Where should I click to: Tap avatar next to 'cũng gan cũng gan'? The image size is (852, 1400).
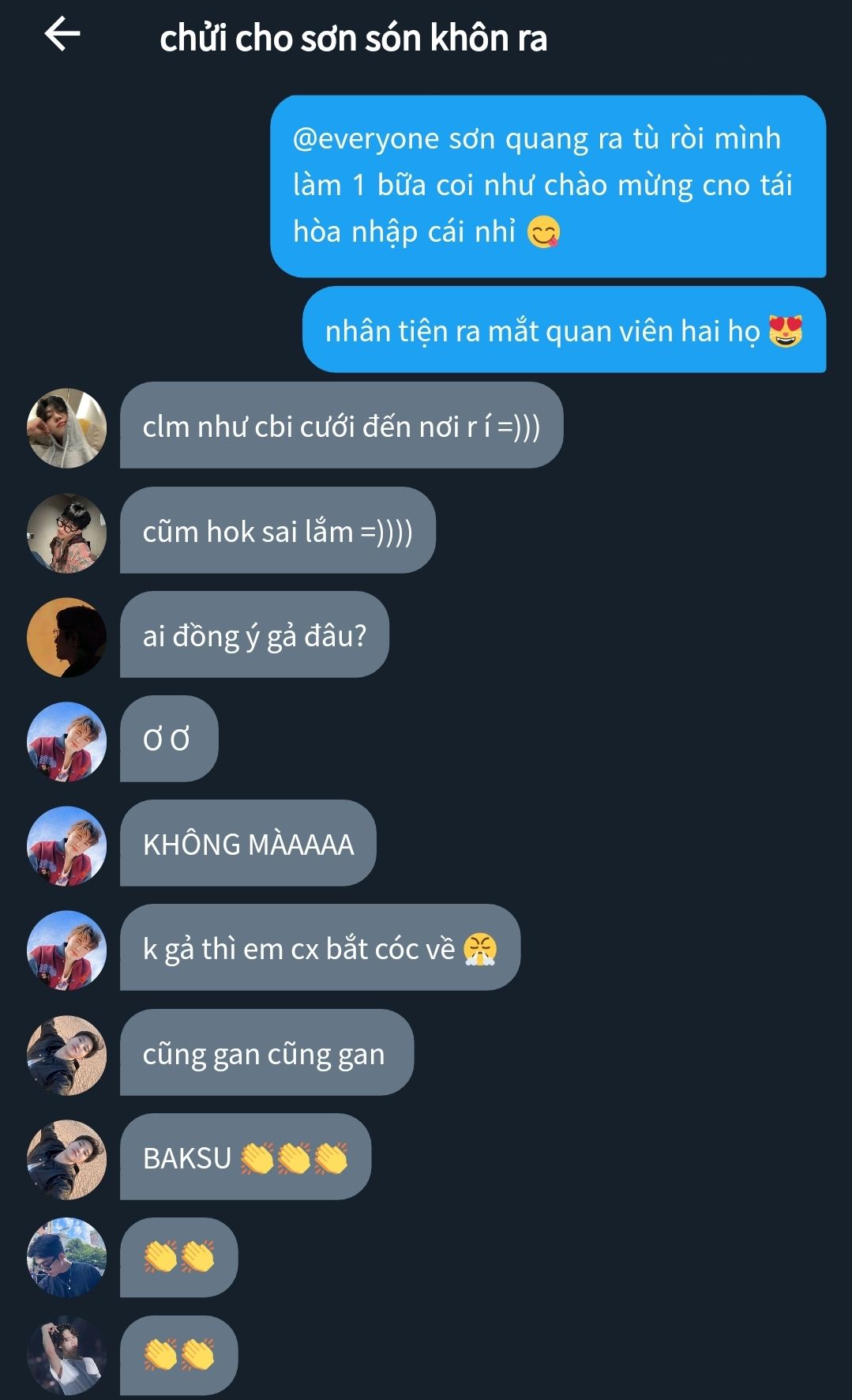[x=67, y=1055]
